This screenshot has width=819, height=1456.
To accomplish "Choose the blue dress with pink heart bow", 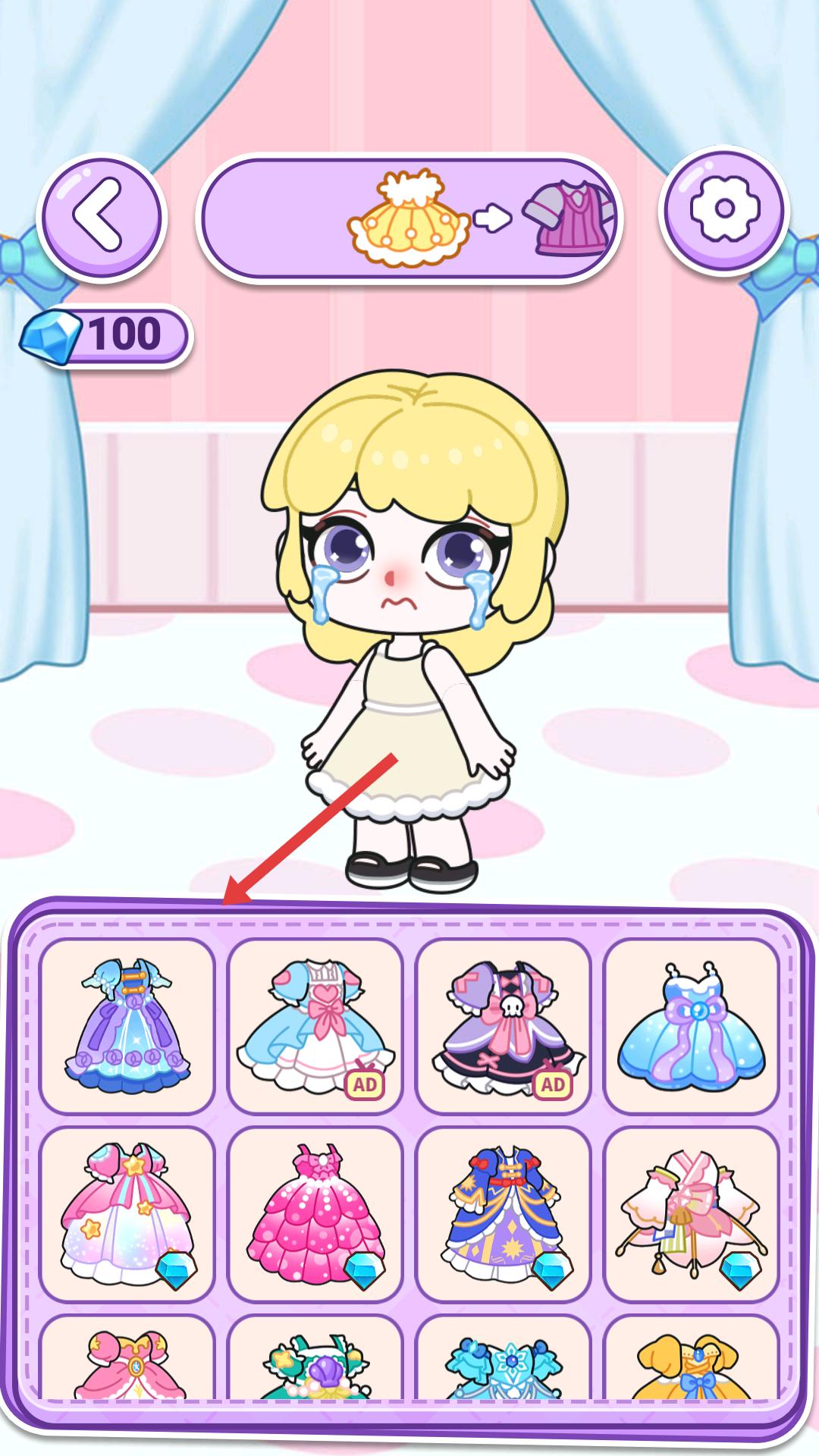I will pos(315,1025).
